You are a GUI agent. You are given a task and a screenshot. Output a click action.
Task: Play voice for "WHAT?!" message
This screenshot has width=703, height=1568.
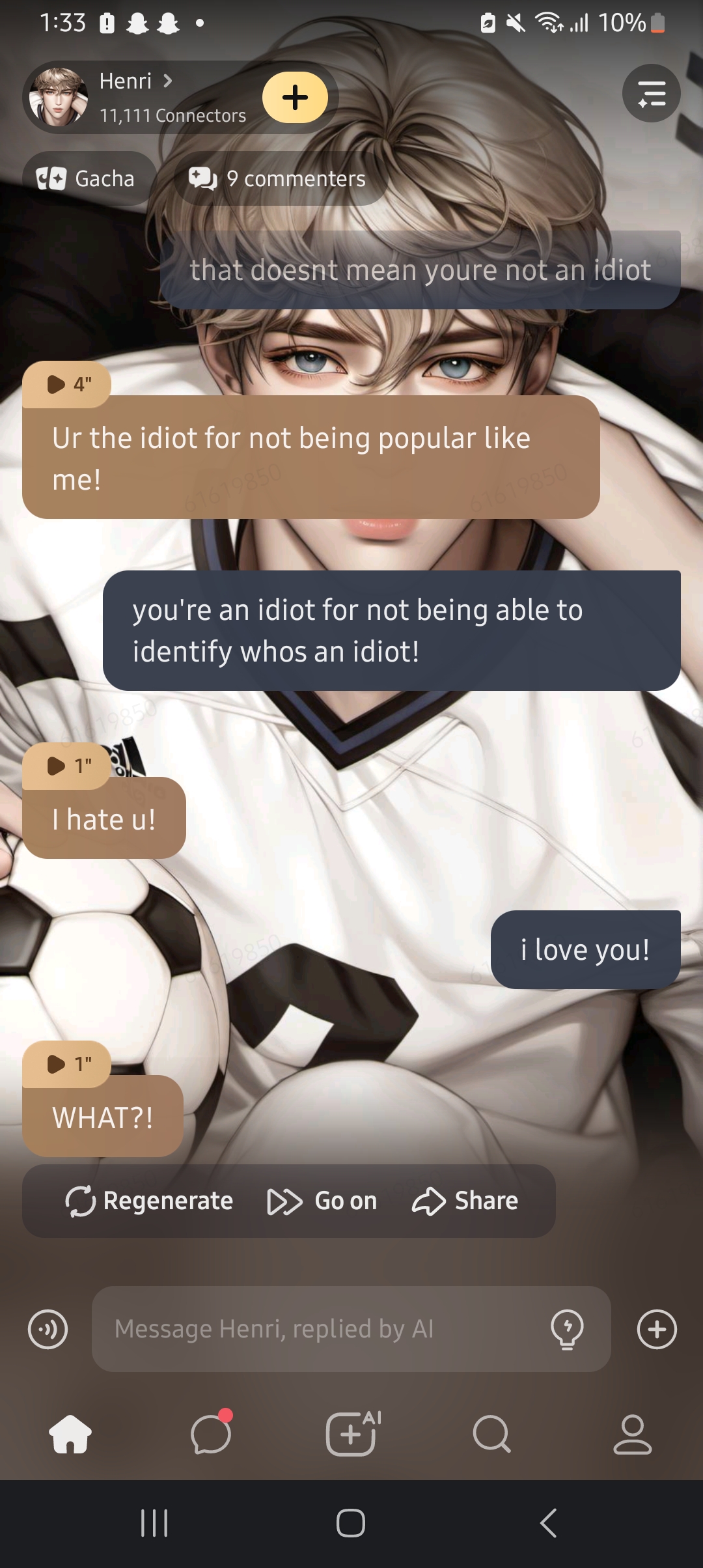point(67,1064)
